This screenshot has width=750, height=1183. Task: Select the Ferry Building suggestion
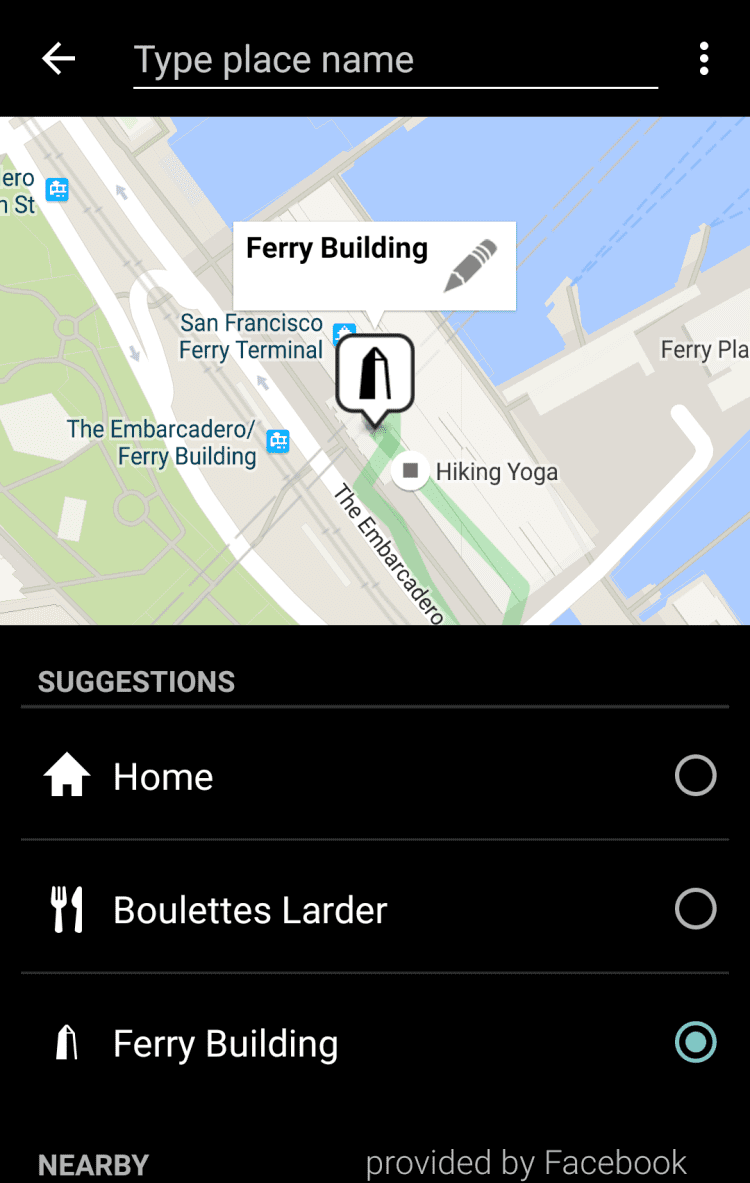pyautogui.click(x=695, y=1043)
